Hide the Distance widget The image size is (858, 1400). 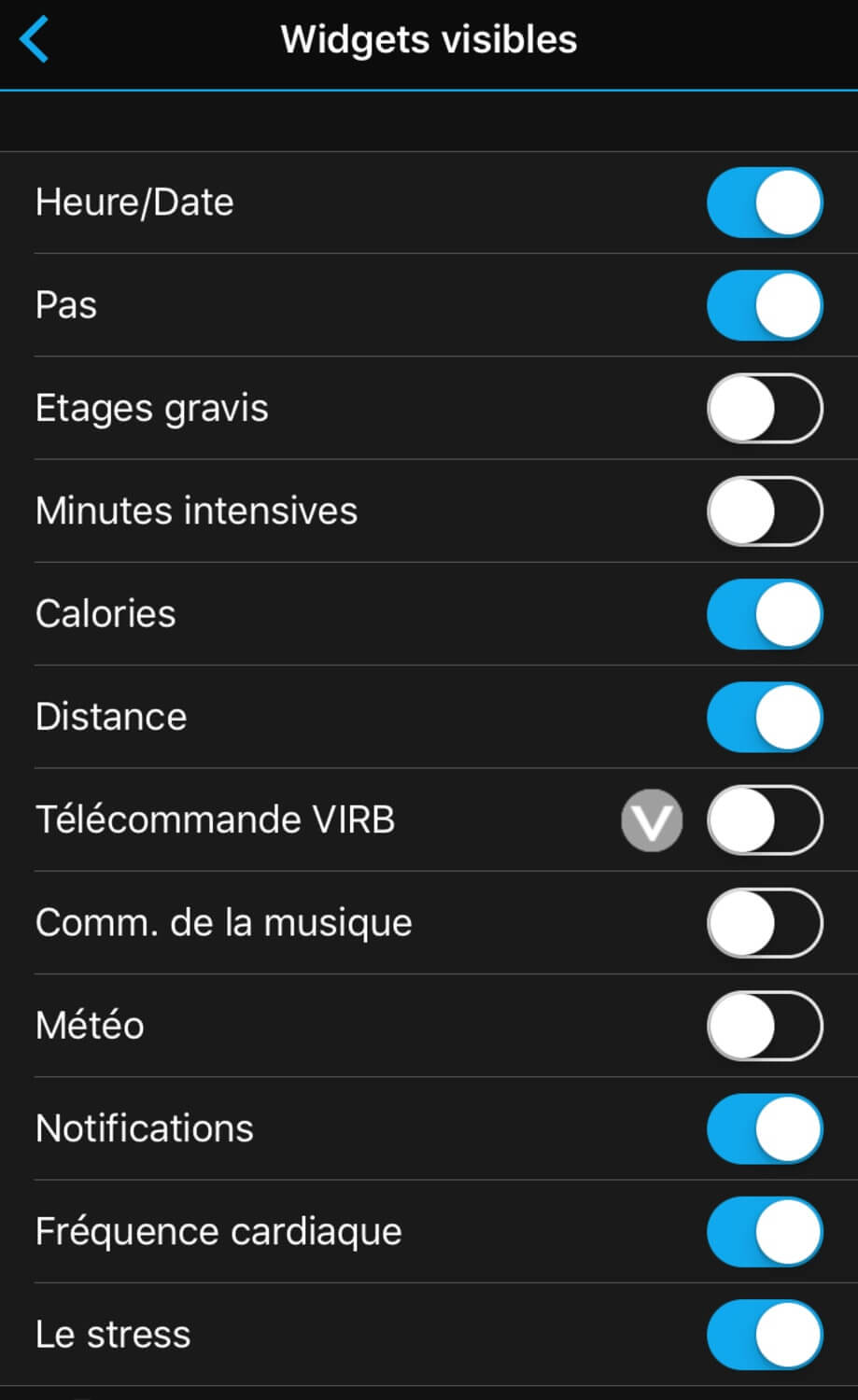(764, 717)
